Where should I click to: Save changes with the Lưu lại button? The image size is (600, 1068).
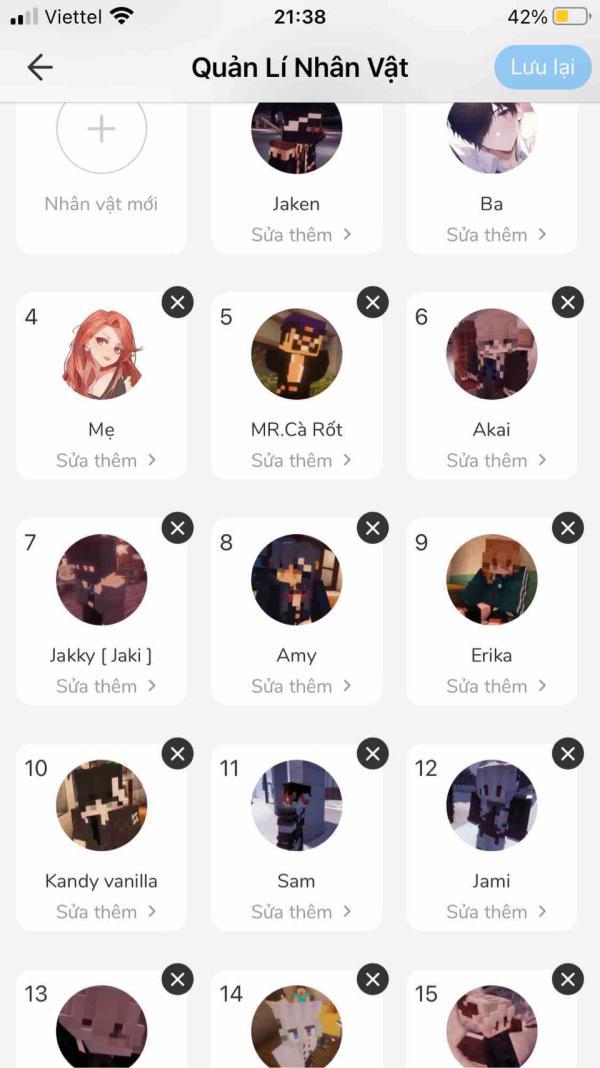[543, 67]
